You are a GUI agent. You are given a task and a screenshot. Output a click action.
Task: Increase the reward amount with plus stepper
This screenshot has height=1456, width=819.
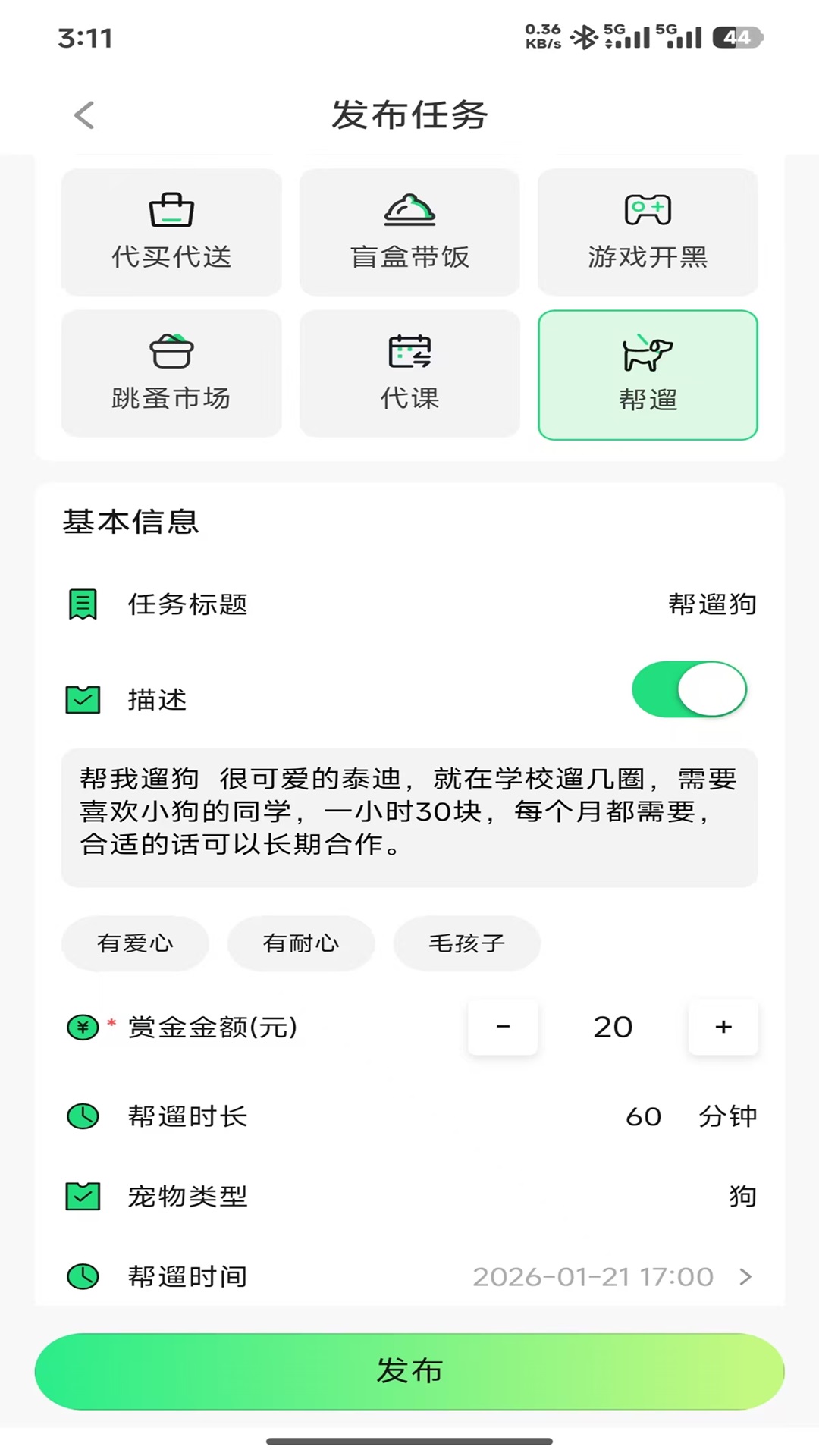(723, 1027)
